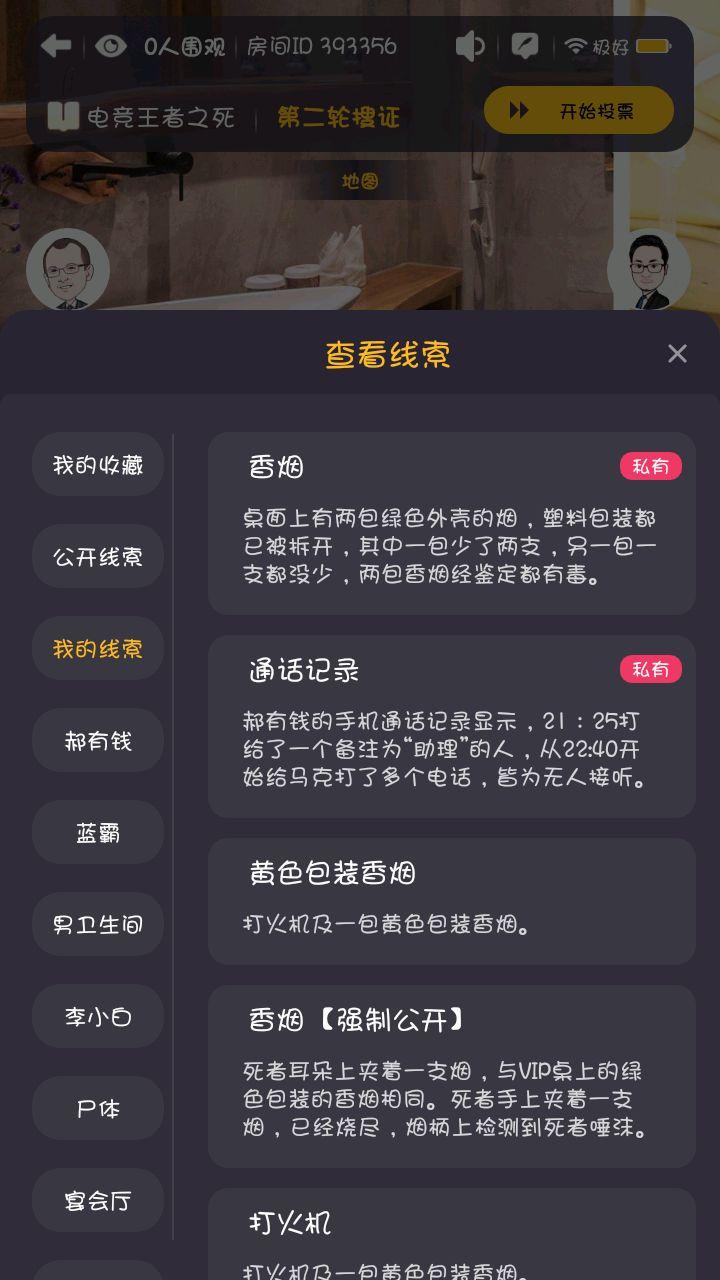Image resolution: width=720 pixels, height=1280 pixels.
Task: View clues for 郝有钱
Action: click(x=98, y=741)
